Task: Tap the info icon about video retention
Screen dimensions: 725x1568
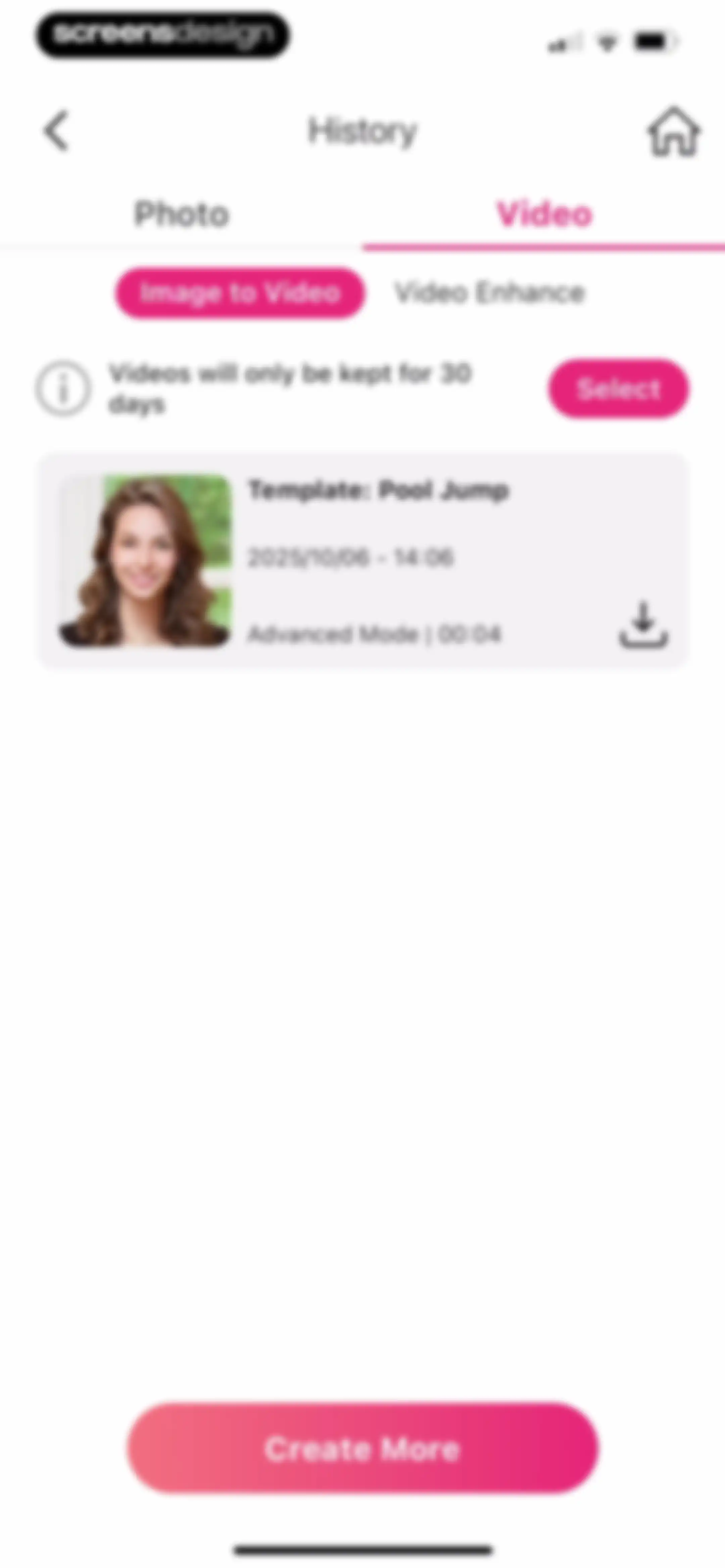Action: coord(63,388)
